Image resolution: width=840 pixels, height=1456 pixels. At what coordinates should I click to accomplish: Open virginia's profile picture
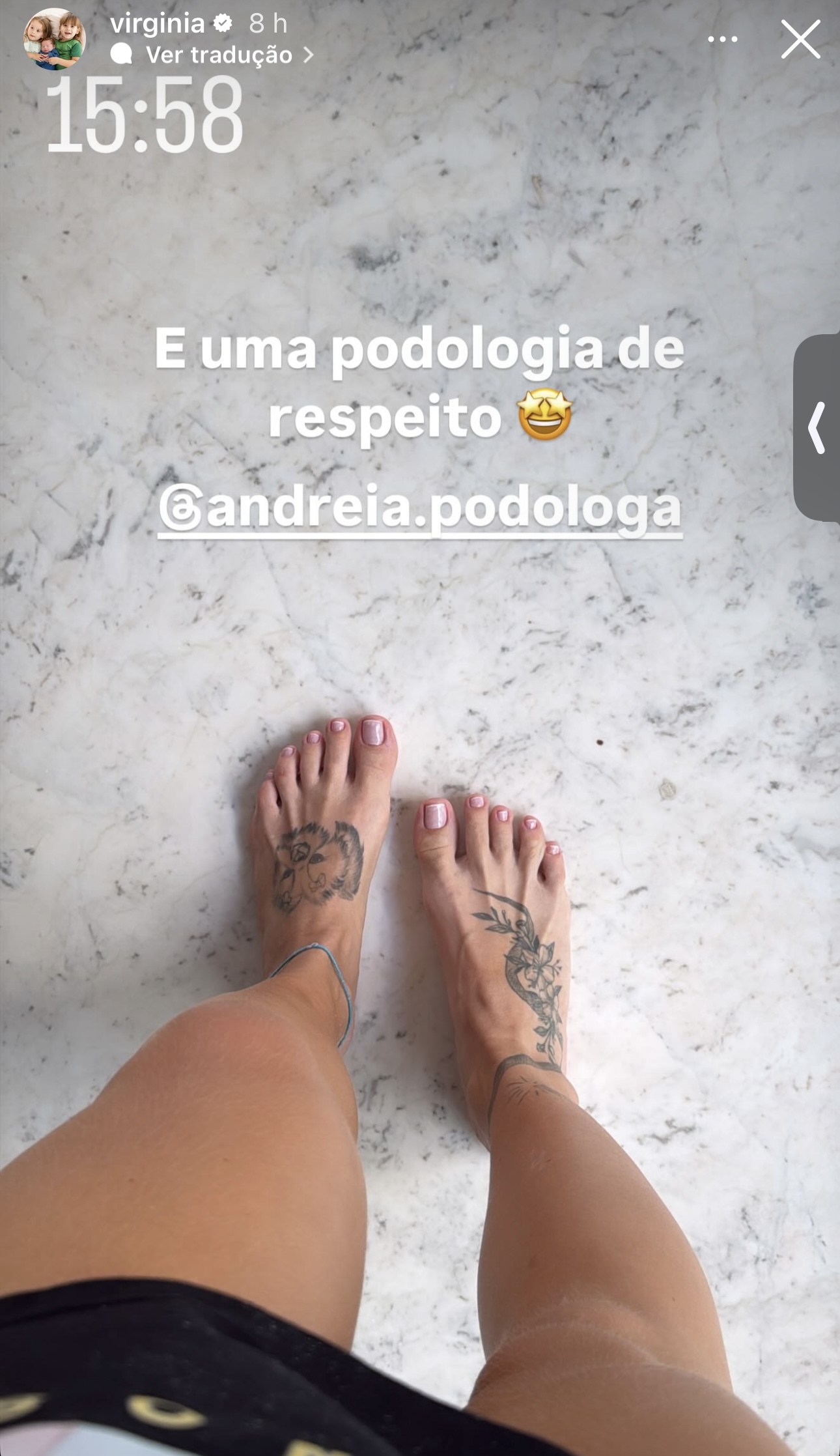click(55, 39)
